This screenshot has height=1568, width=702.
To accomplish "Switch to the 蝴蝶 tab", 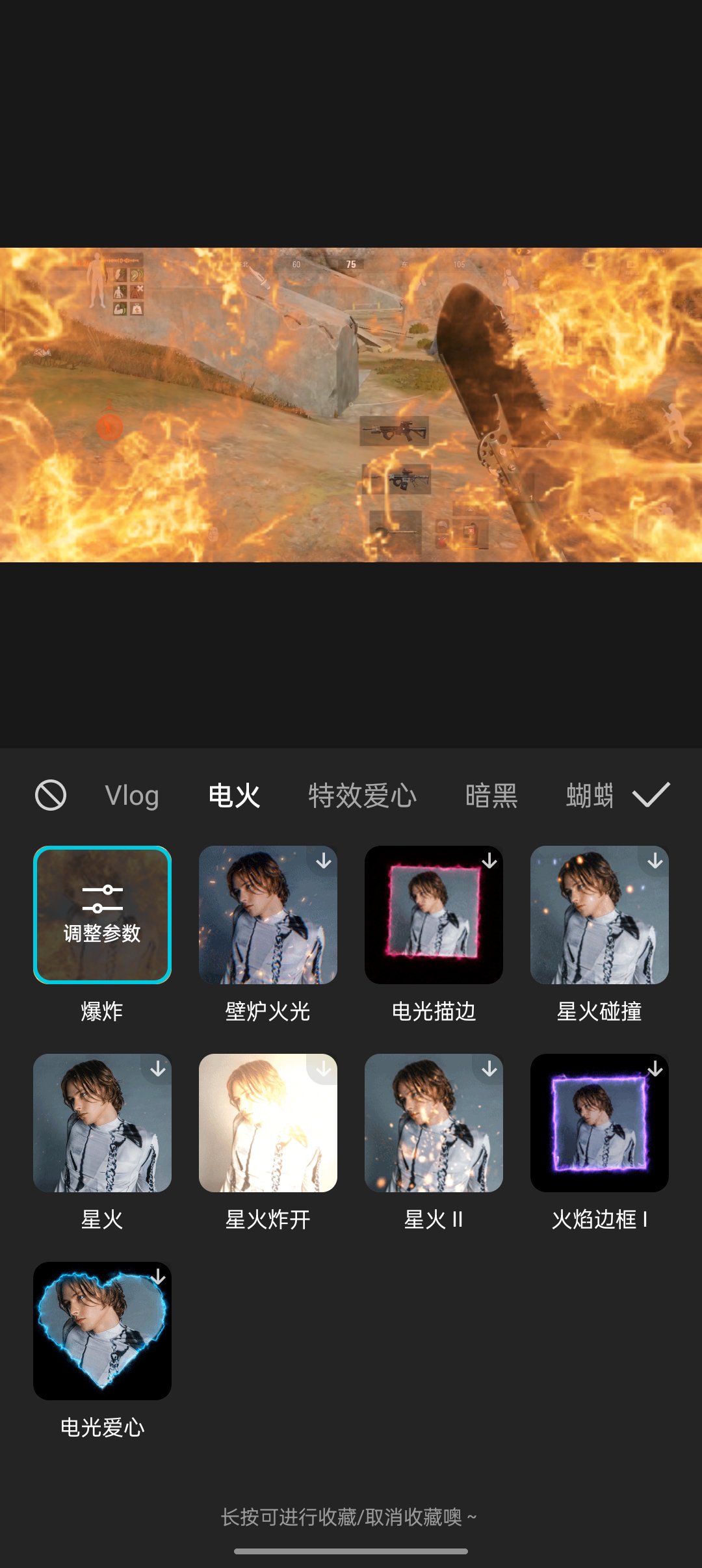I will (x=589, y=796).
